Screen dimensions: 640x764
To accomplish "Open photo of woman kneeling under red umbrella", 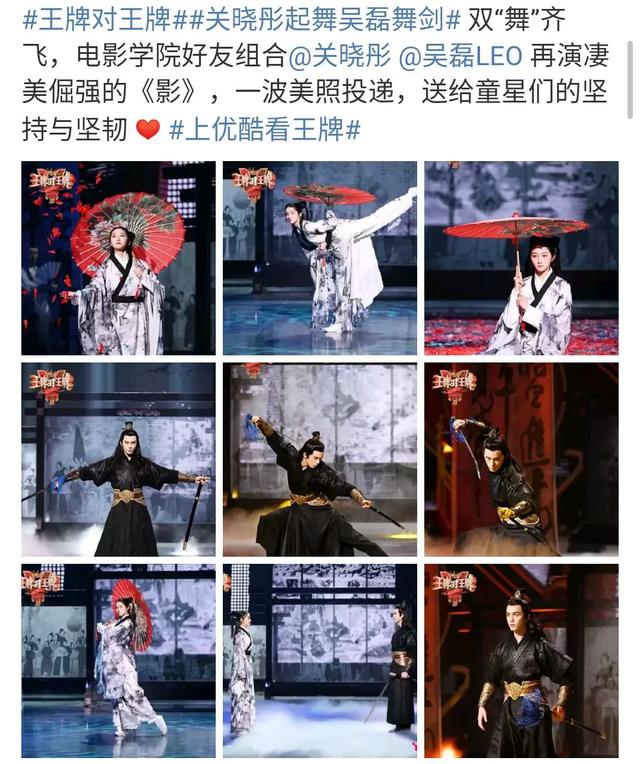I will click(x=521, y=258).
